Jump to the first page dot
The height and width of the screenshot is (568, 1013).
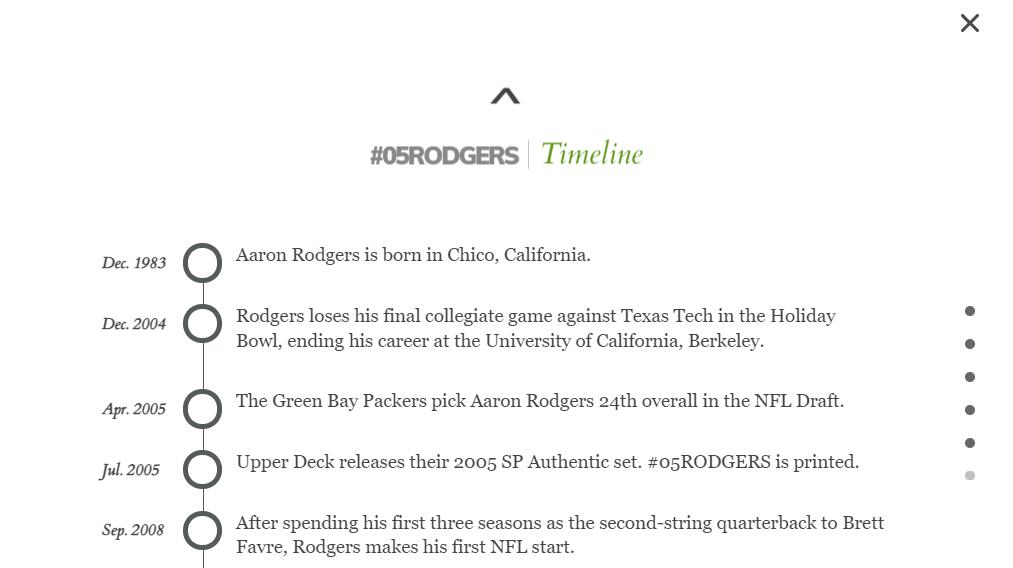point(969,311)
